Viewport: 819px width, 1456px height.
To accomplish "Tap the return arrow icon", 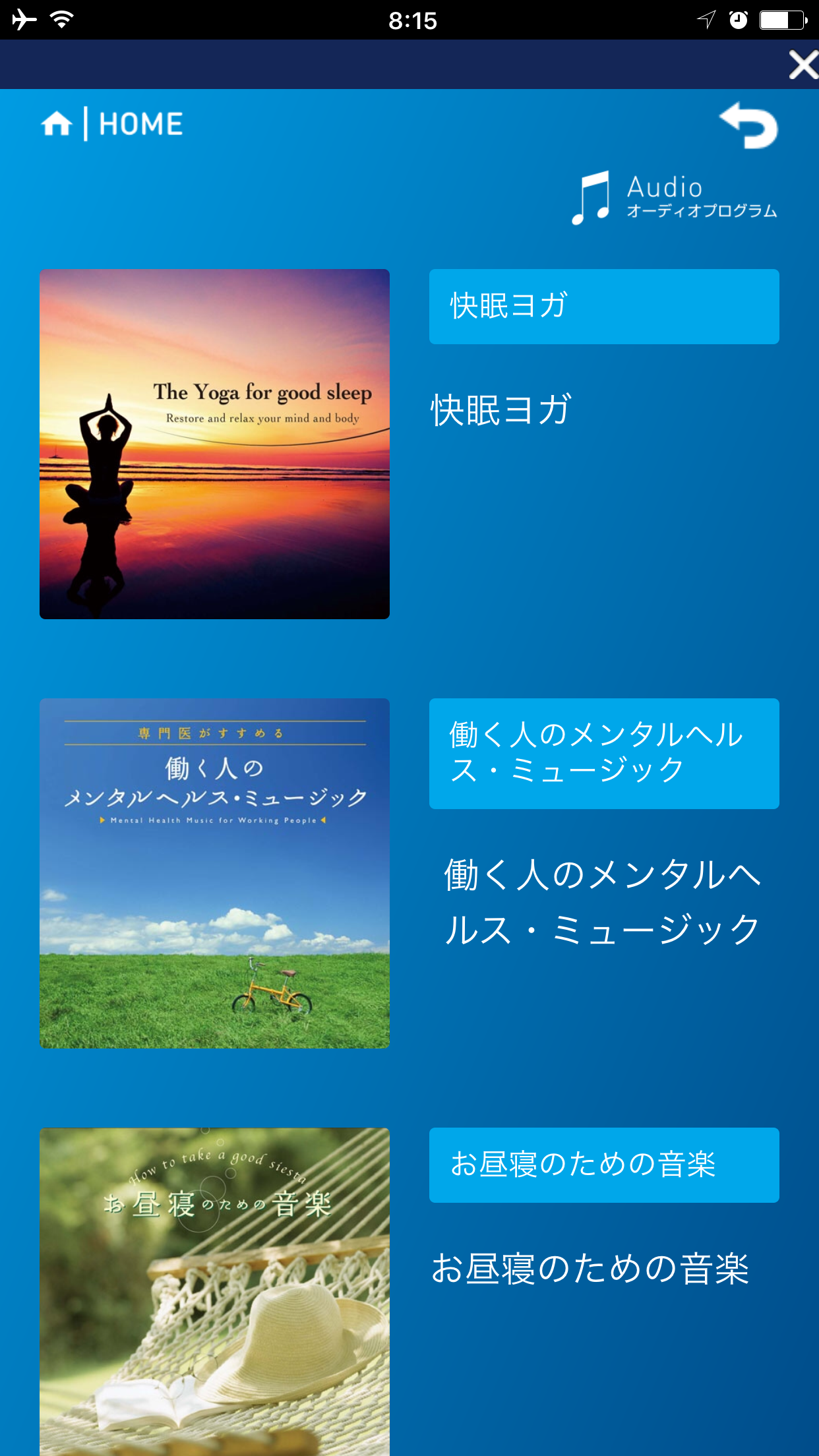I will coord(749,126).
